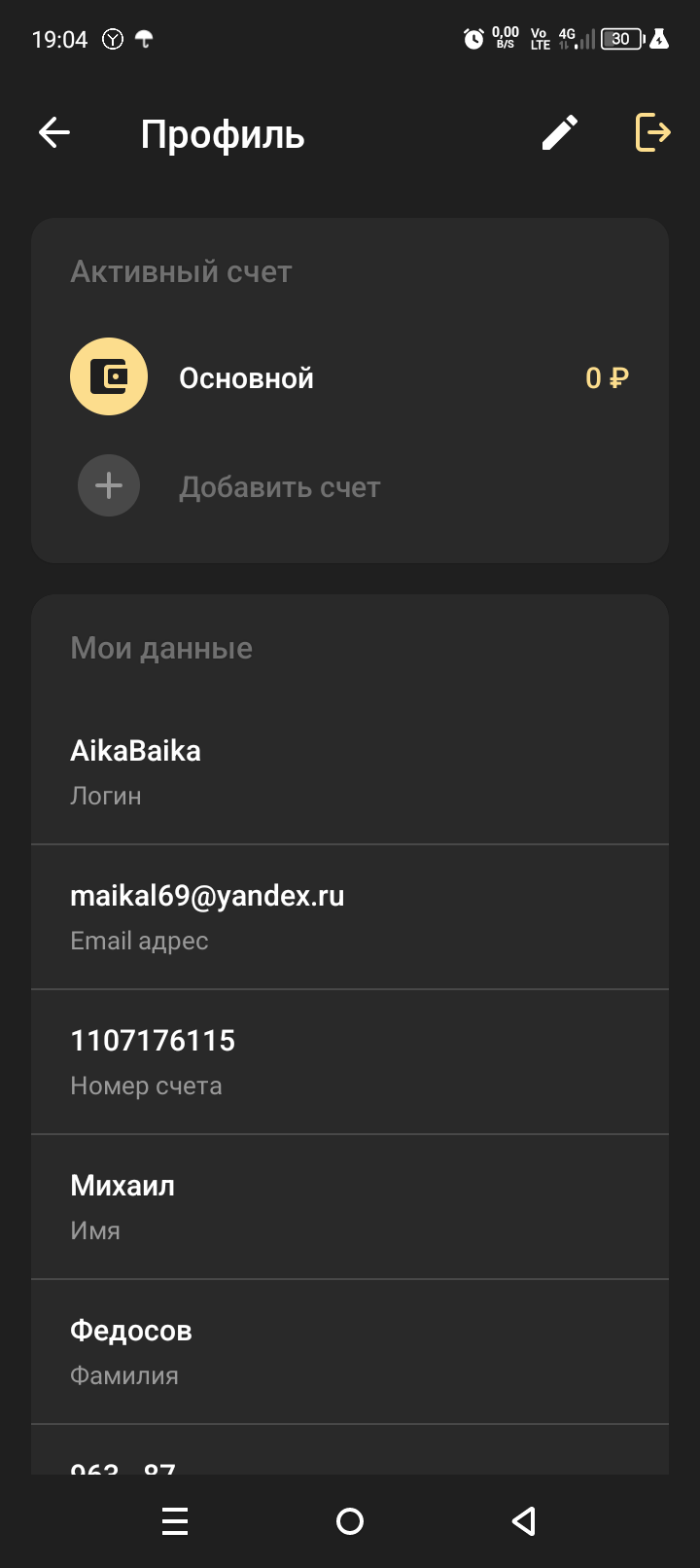Go to the system home screen
The width and height of the screenshot is (700, 1568).
(x=350, y=1521)
